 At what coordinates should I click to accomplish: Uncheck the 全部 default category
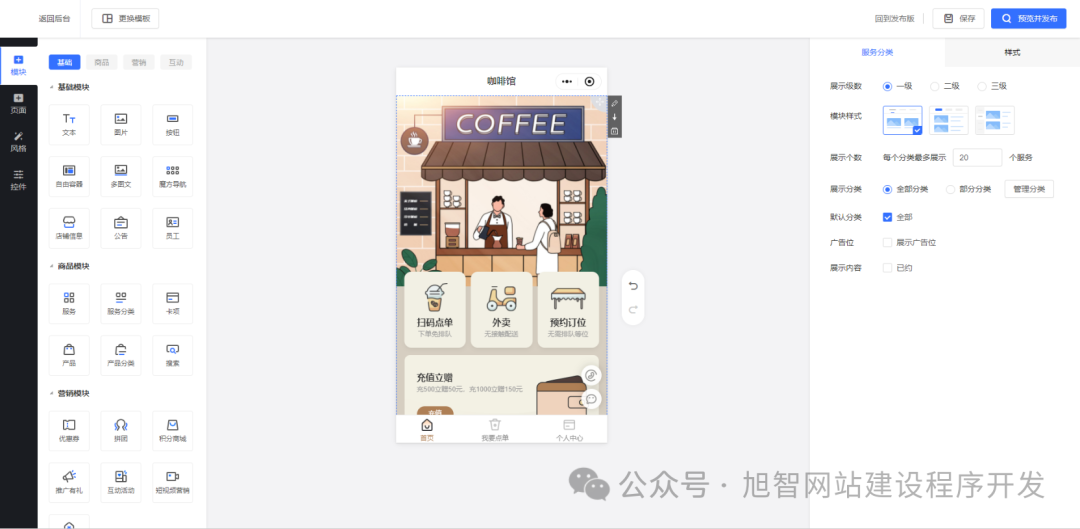coord(888,216)
